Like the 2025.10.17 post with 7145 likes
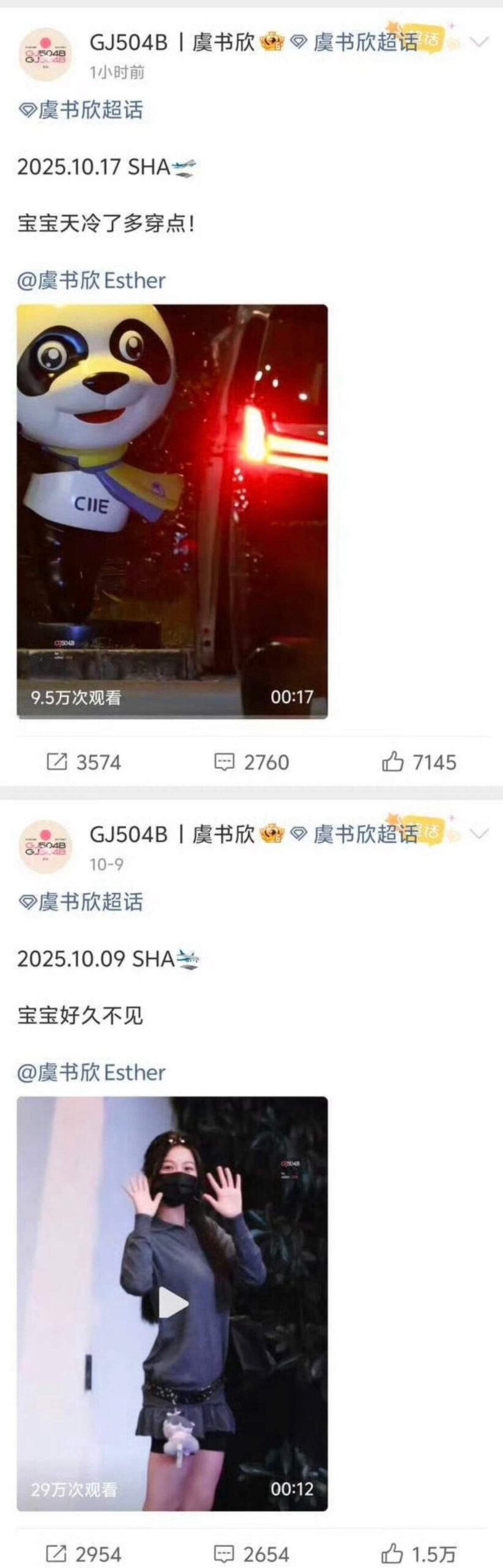503x1568 pixels. (x=419, y=762)
